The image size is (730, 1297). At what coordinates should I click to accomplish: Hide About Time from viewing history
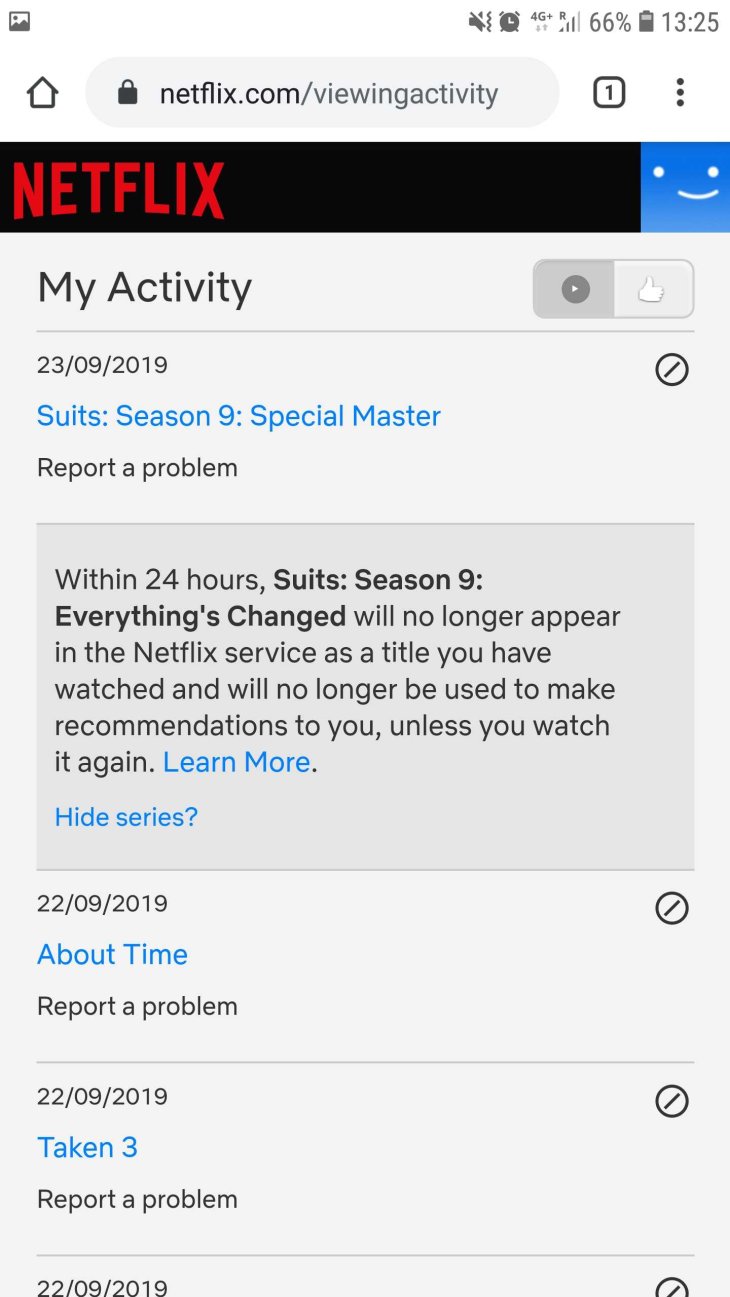[x=671, y=908]
